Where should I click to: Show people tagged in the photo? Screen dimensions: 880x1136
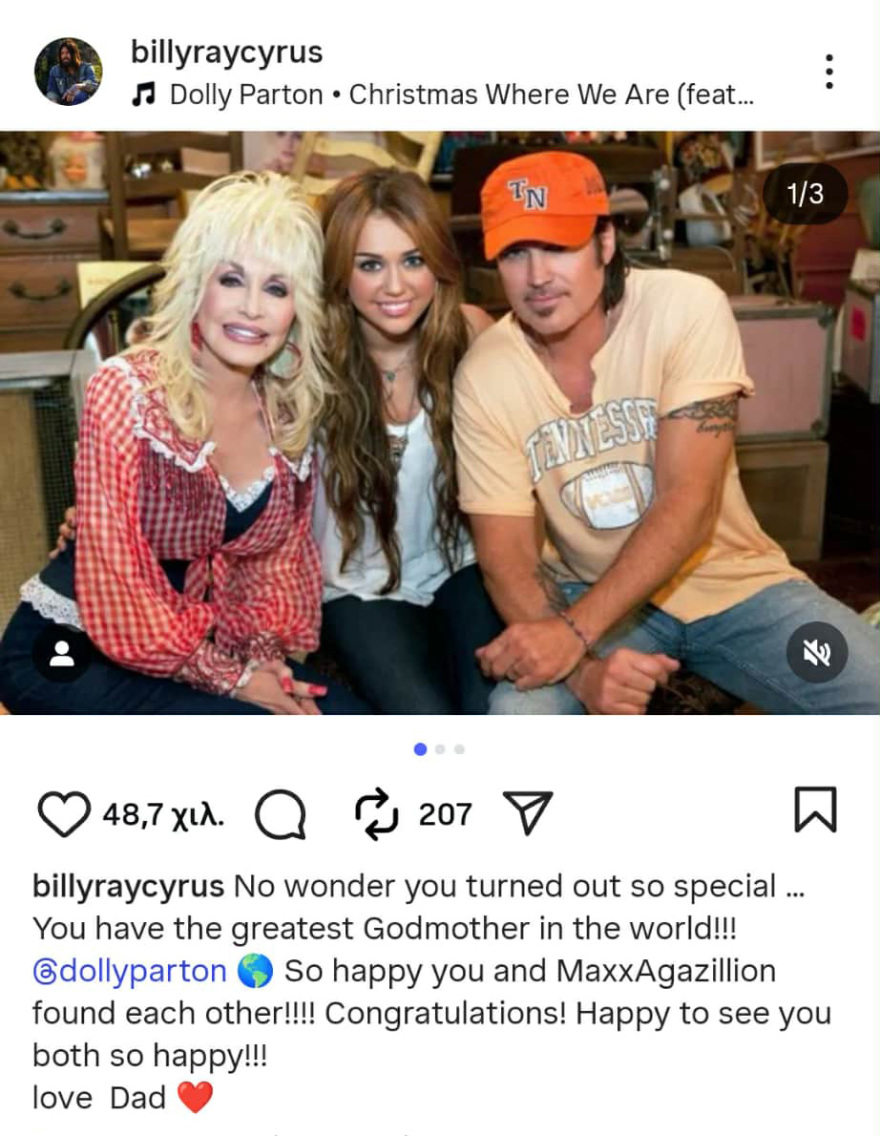point(61,654)
